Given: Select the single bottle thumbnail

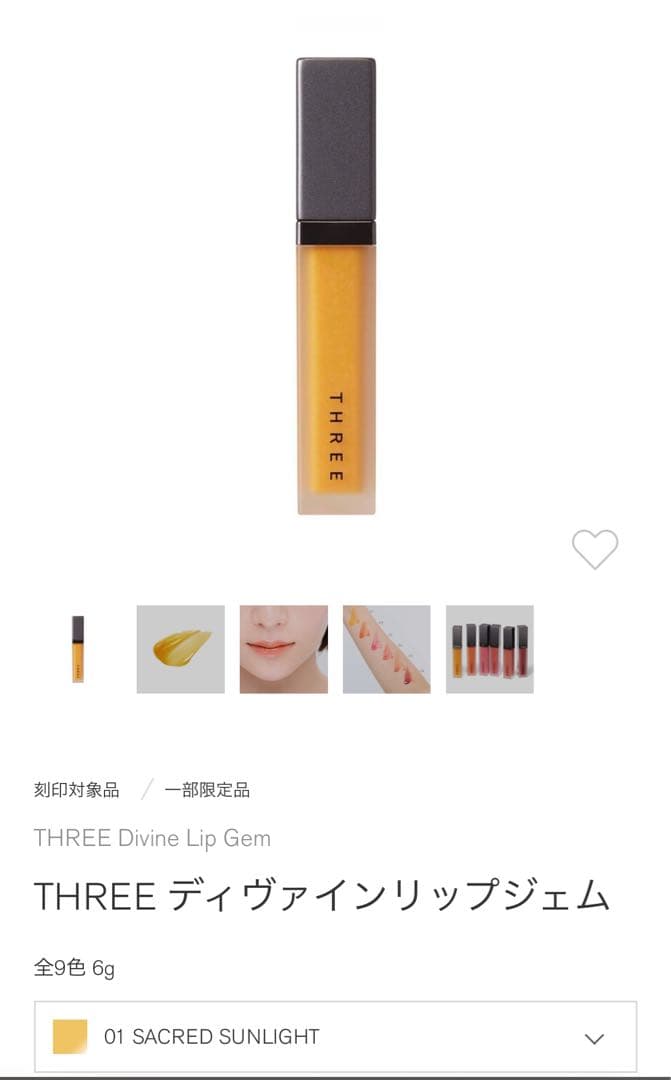Looking at the screenshot, I should (x=78, y=649).
